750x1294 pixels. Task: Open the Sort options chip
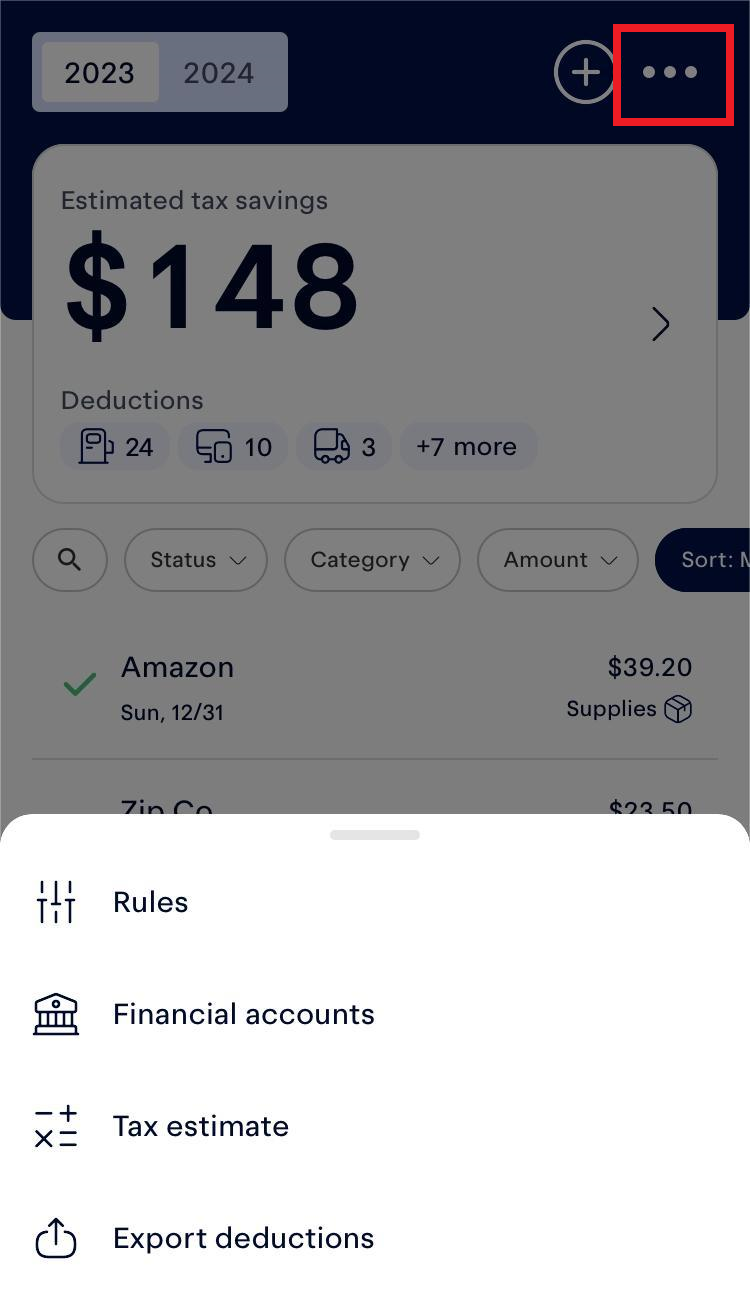coord(706,560)
